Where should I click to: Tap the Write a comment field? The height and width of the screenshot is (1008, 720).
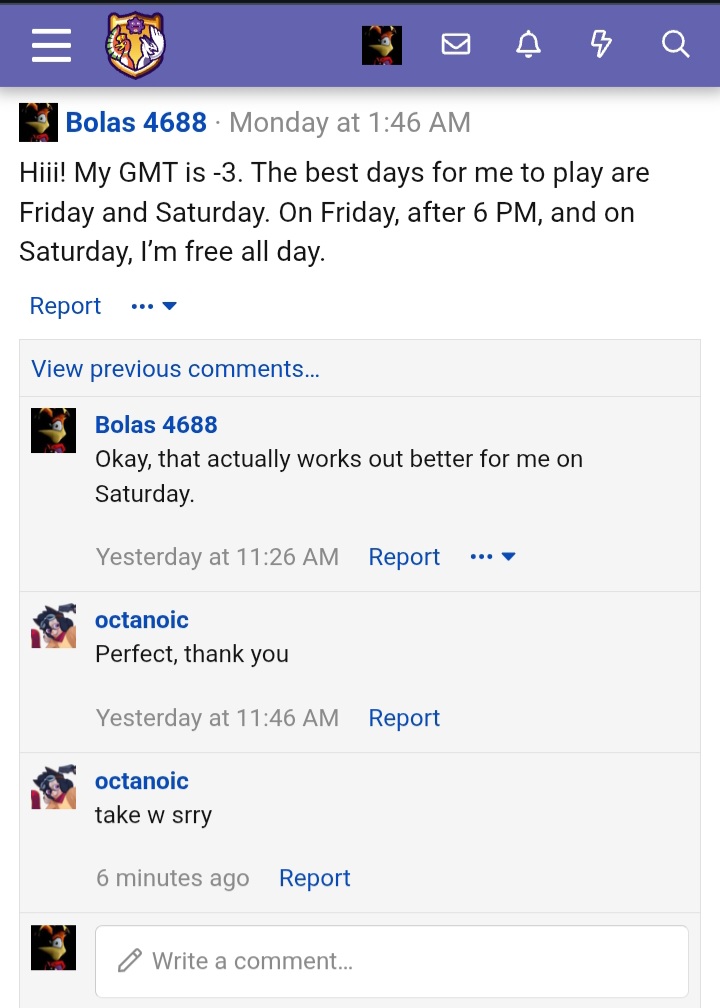click(391, 961)
